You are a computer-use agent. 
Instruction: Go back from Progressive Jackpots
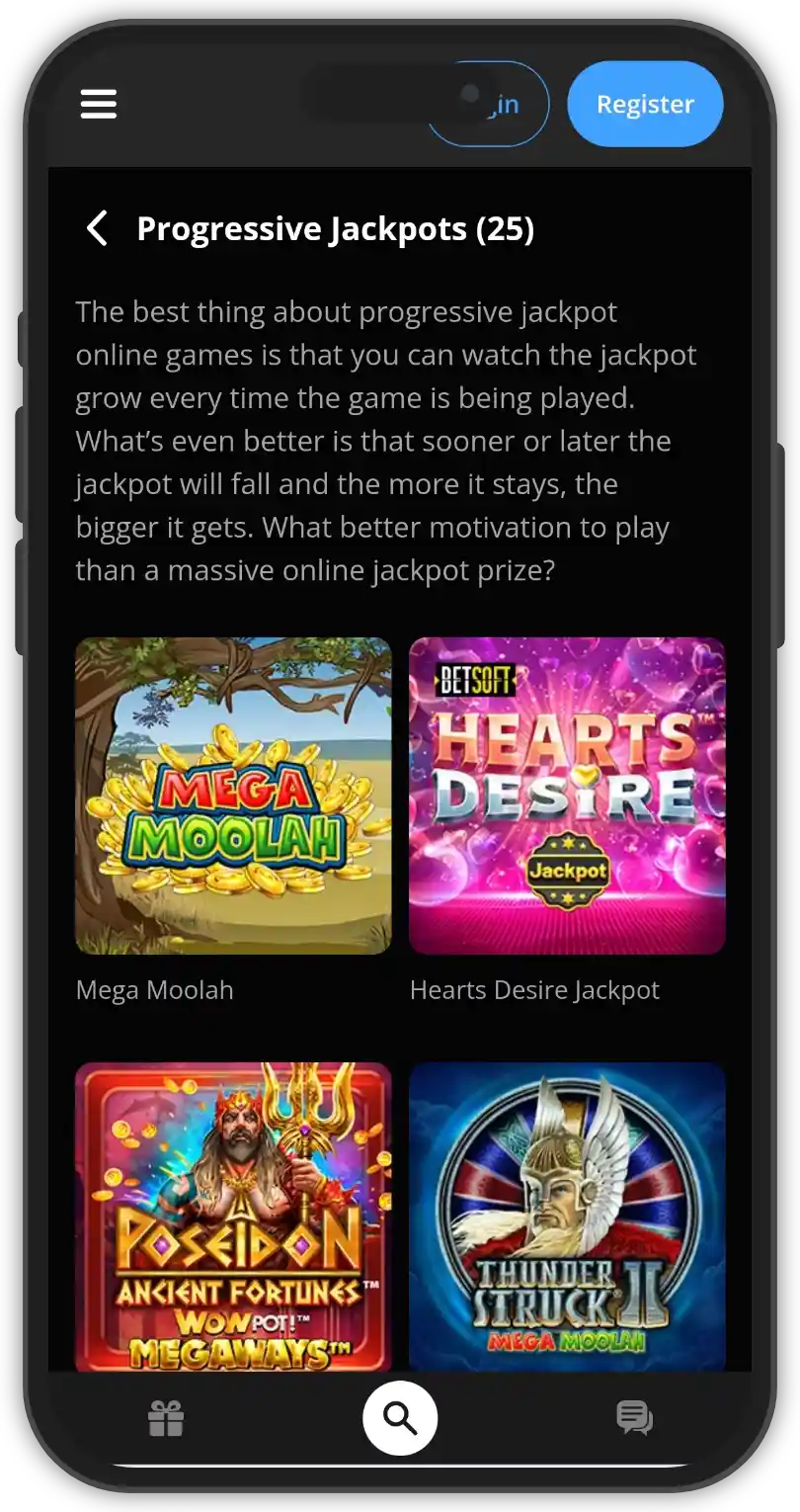97,228
